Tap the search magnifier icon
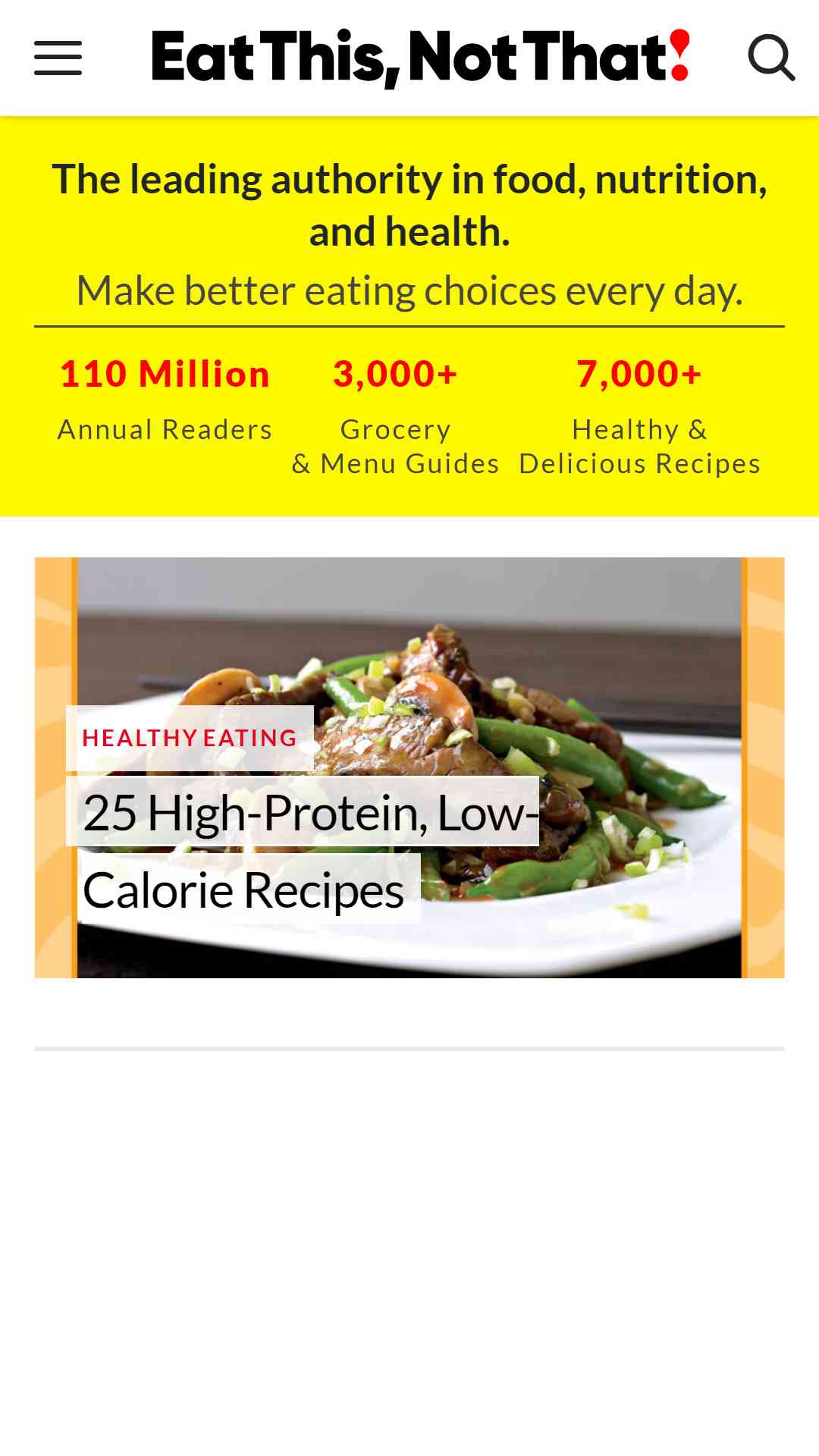Image resolution: width=819 pixels, height=1456 pixels. 771,58
